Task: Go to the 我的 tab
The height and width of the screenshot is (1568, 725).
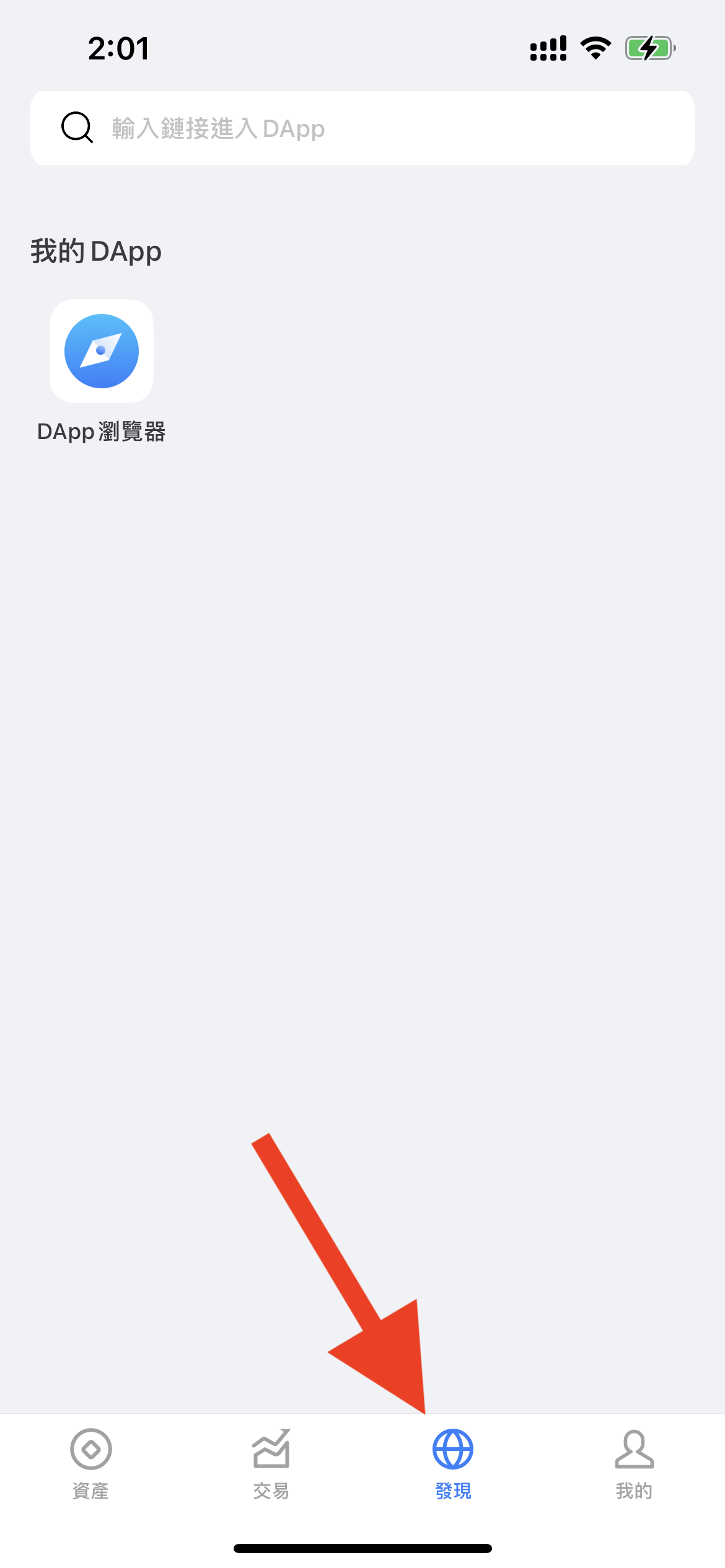Action: tap(634, 1463)
